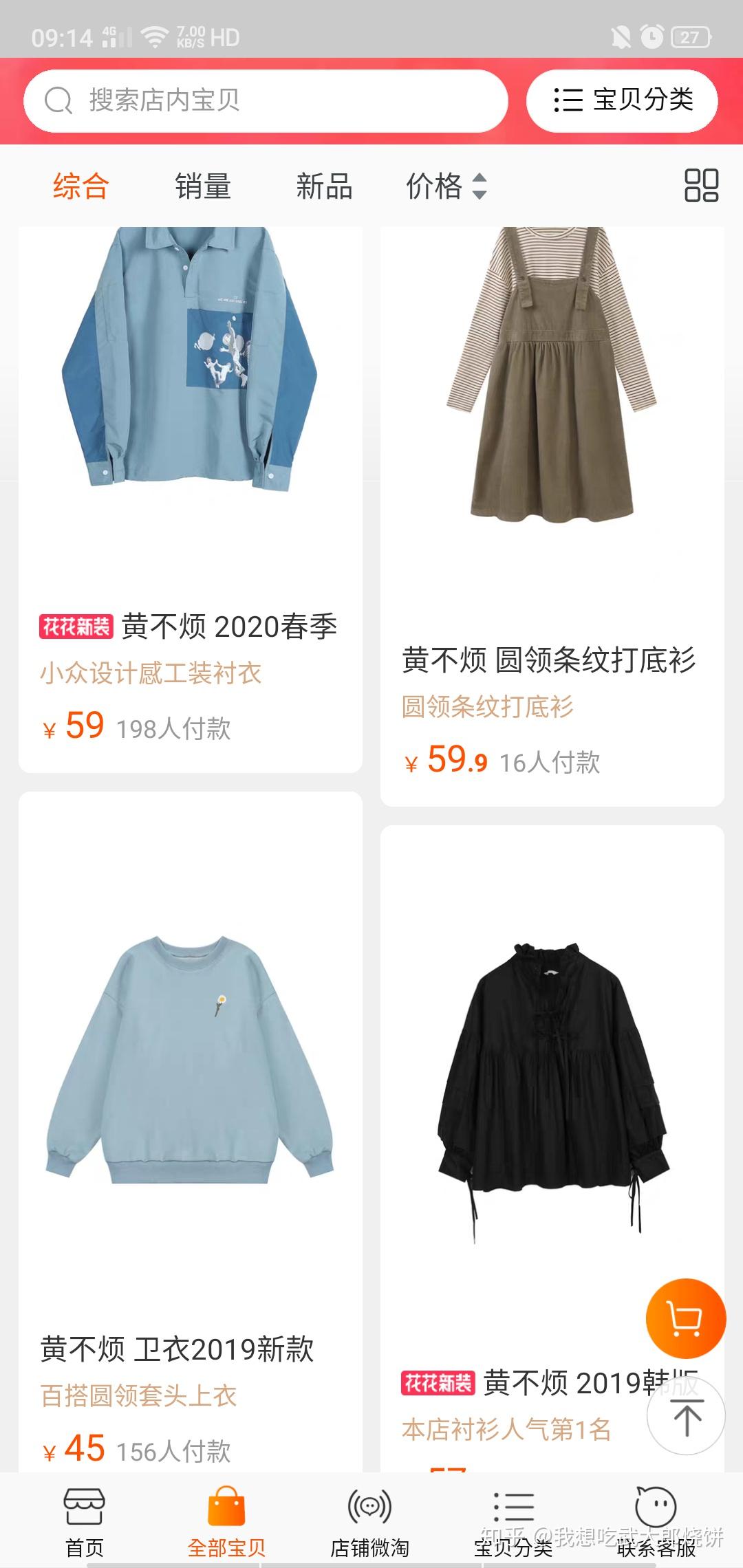Open the black 本店衬衫人气第1名 blouse card
Viewport: 743px width, 1568px height.
(x=552, y=1148)
